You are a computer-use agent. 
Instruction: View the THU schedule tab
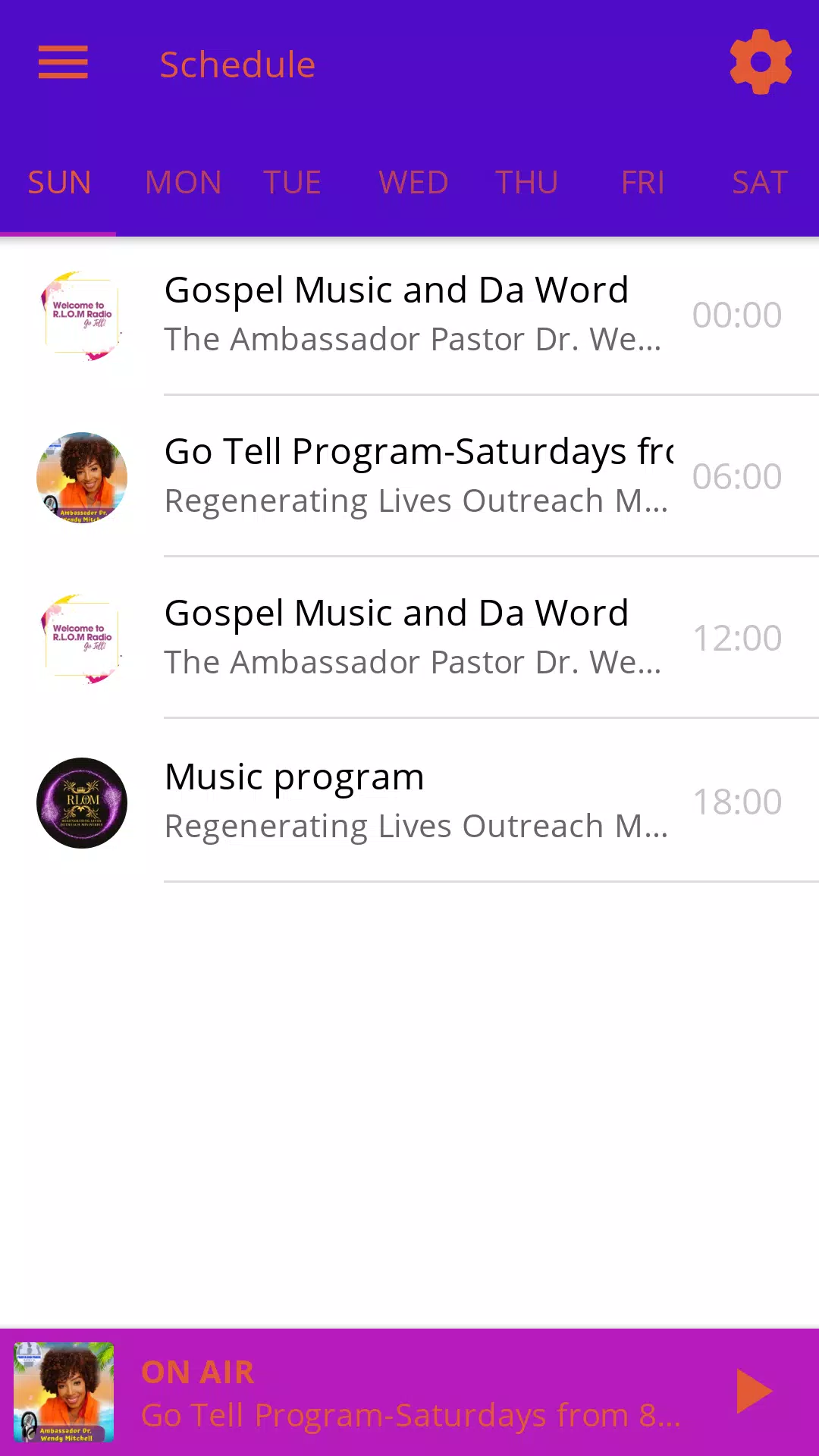click(x=526, y=183)
